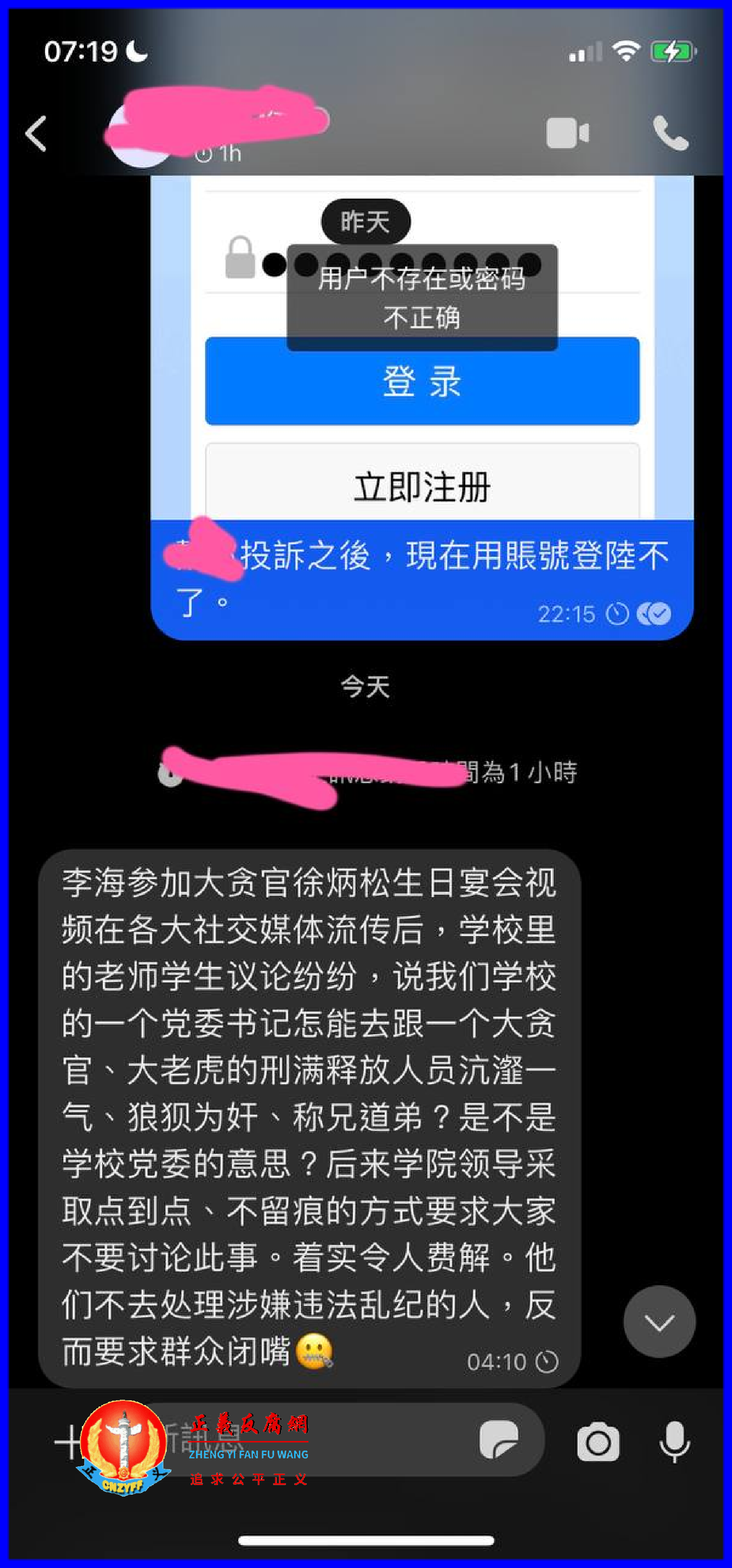Image resolution: width=732 pixels, height=1568 pixels.
Task: Start a voice call
Action: point(670,133)
